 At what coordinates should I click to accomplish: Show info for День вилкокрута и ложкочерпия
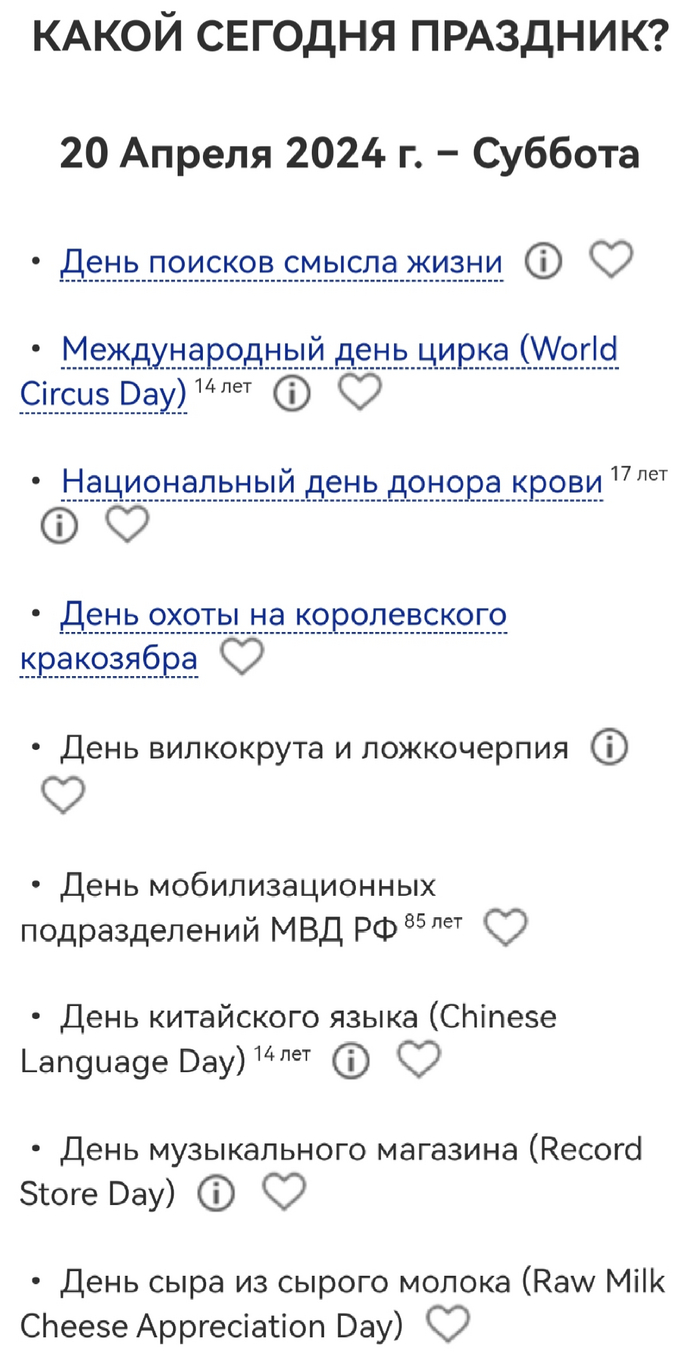609,748
